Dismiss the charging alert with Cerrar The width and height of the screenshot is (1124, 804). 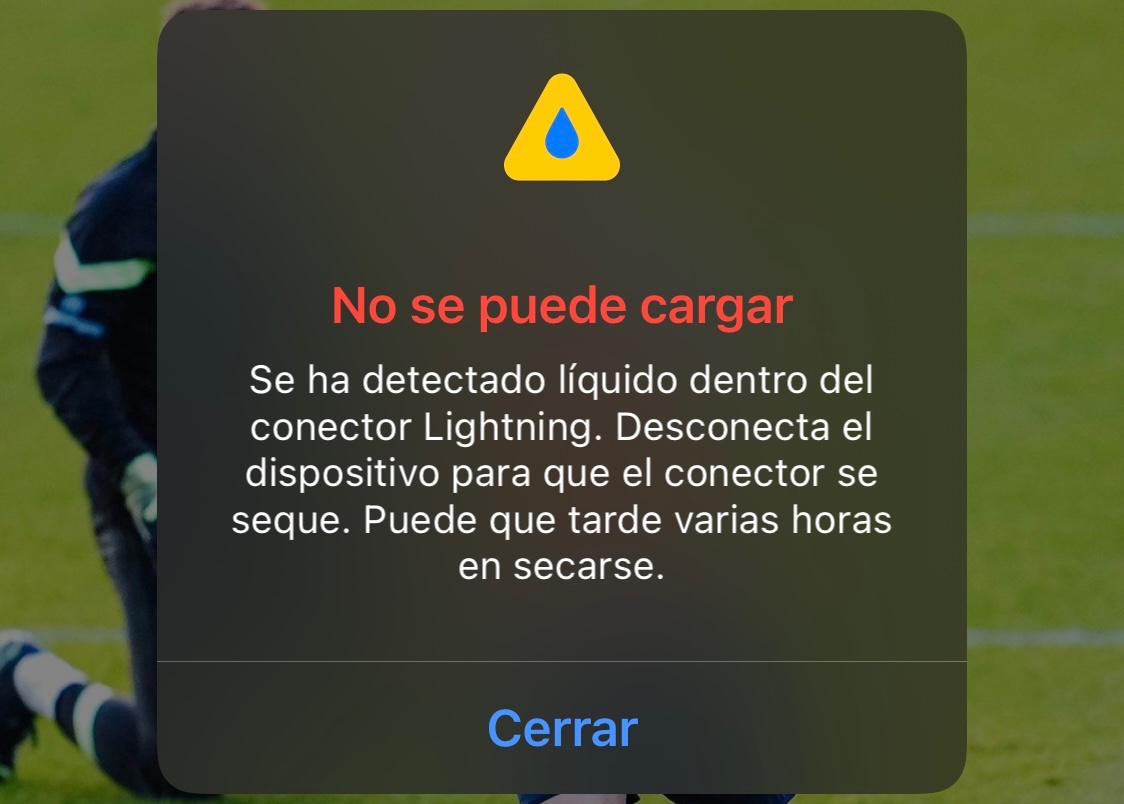pyautogui.click(x=562, y=728)
